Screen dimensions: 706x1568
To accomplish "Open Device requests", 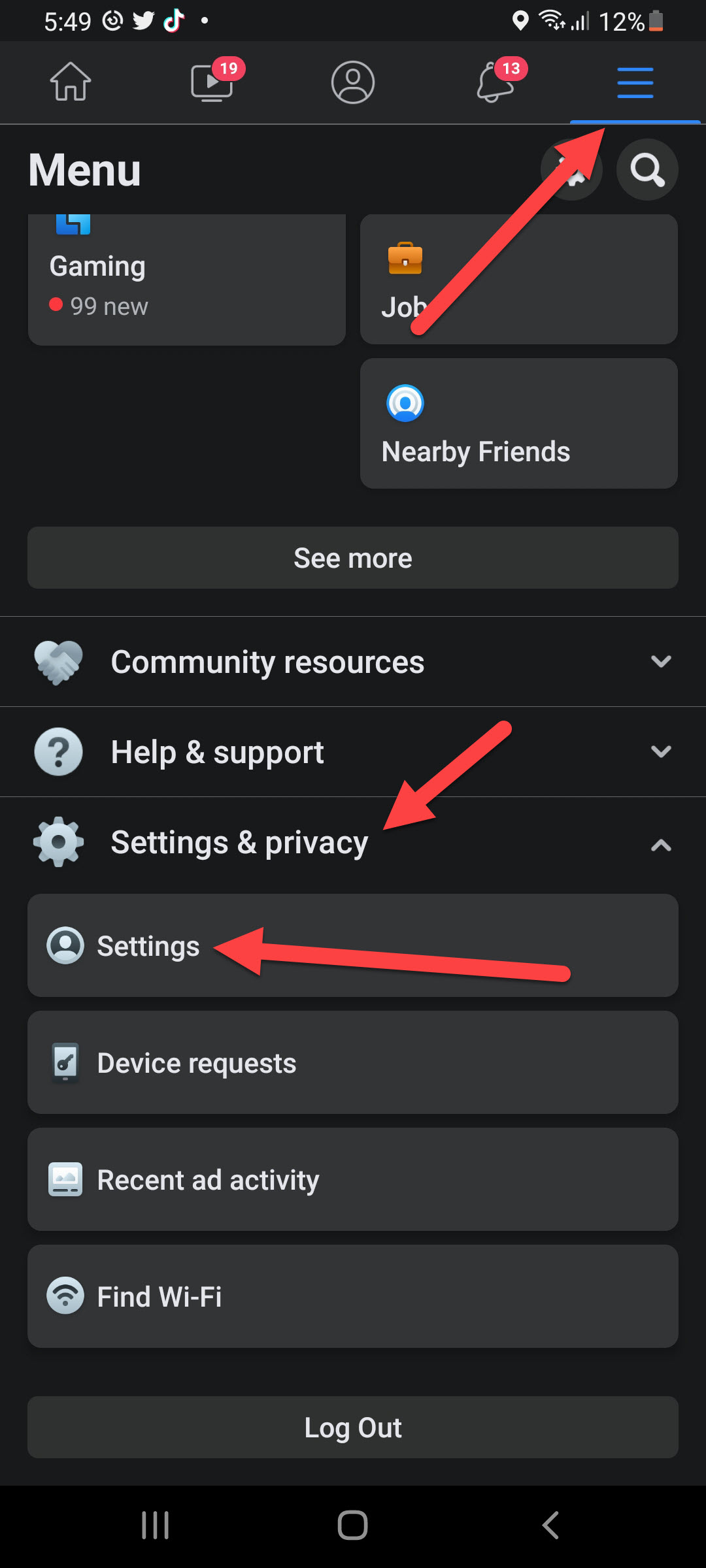I will click(352, 1062).
